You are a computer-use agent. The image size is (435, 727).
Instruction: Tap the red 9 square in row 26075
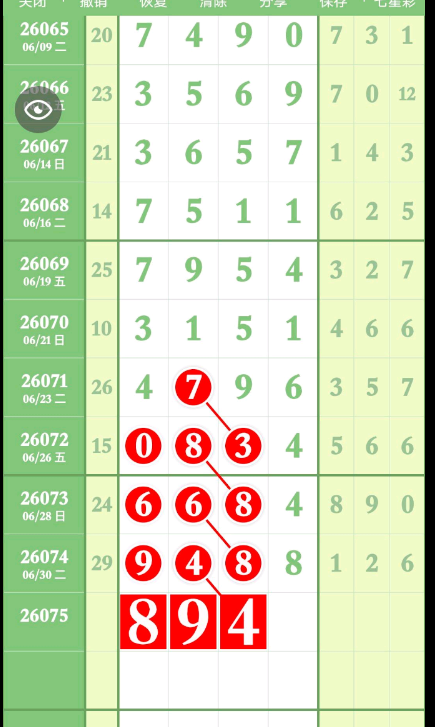(193, 622)
